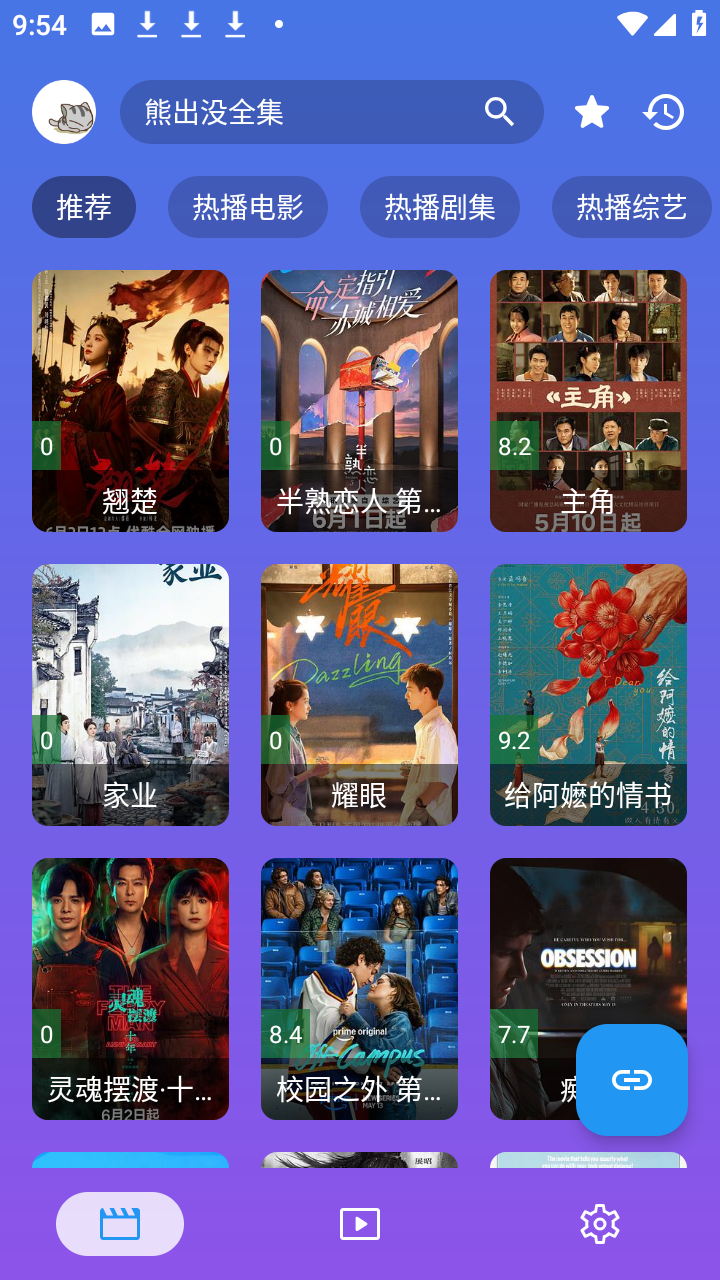This screenshot has height=1280, width=720.
Task: Switch to 热播剧集 category
Action: click(x=440, y=207)
